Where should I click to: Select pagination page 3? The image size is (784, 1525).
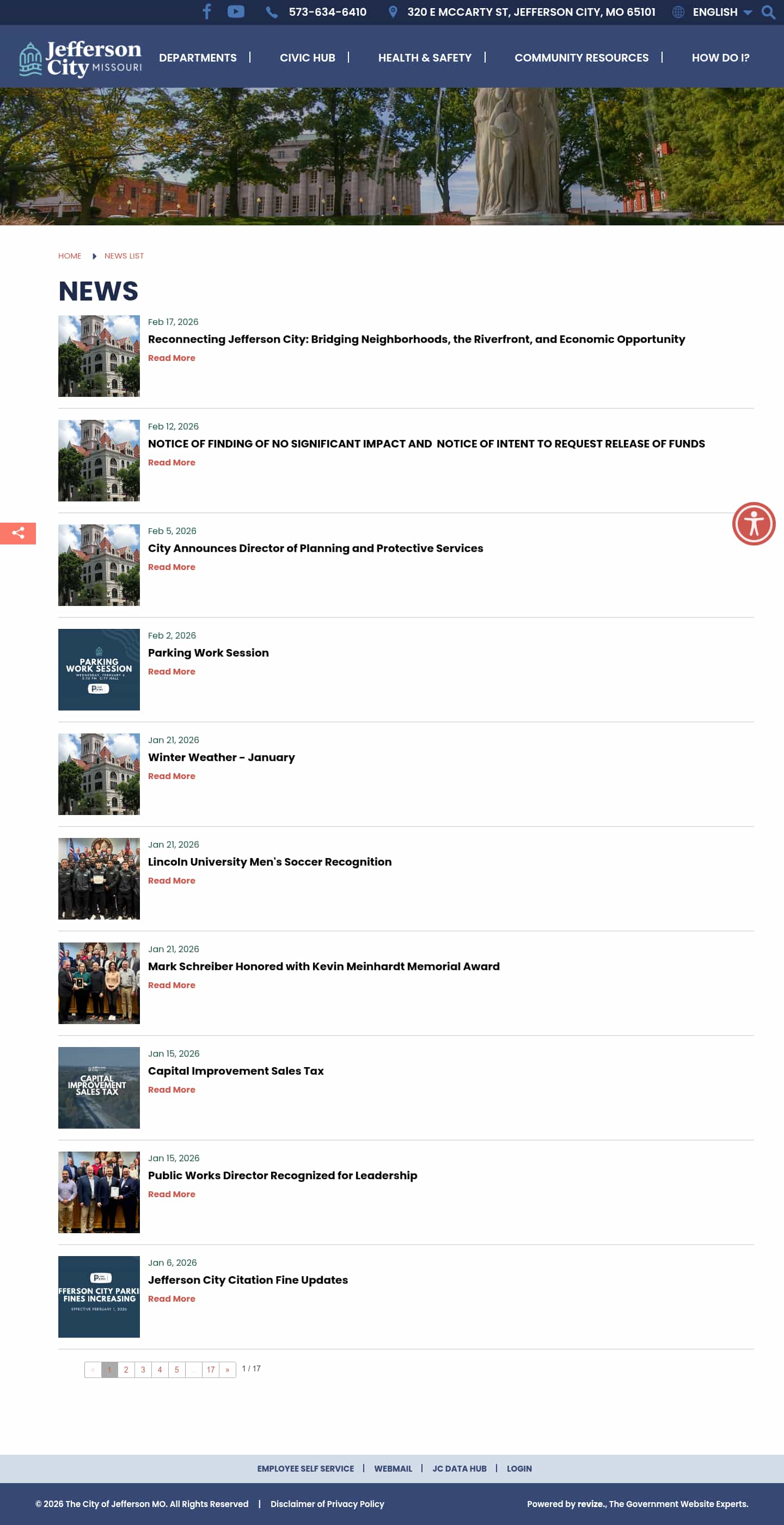click(143, 1369)
